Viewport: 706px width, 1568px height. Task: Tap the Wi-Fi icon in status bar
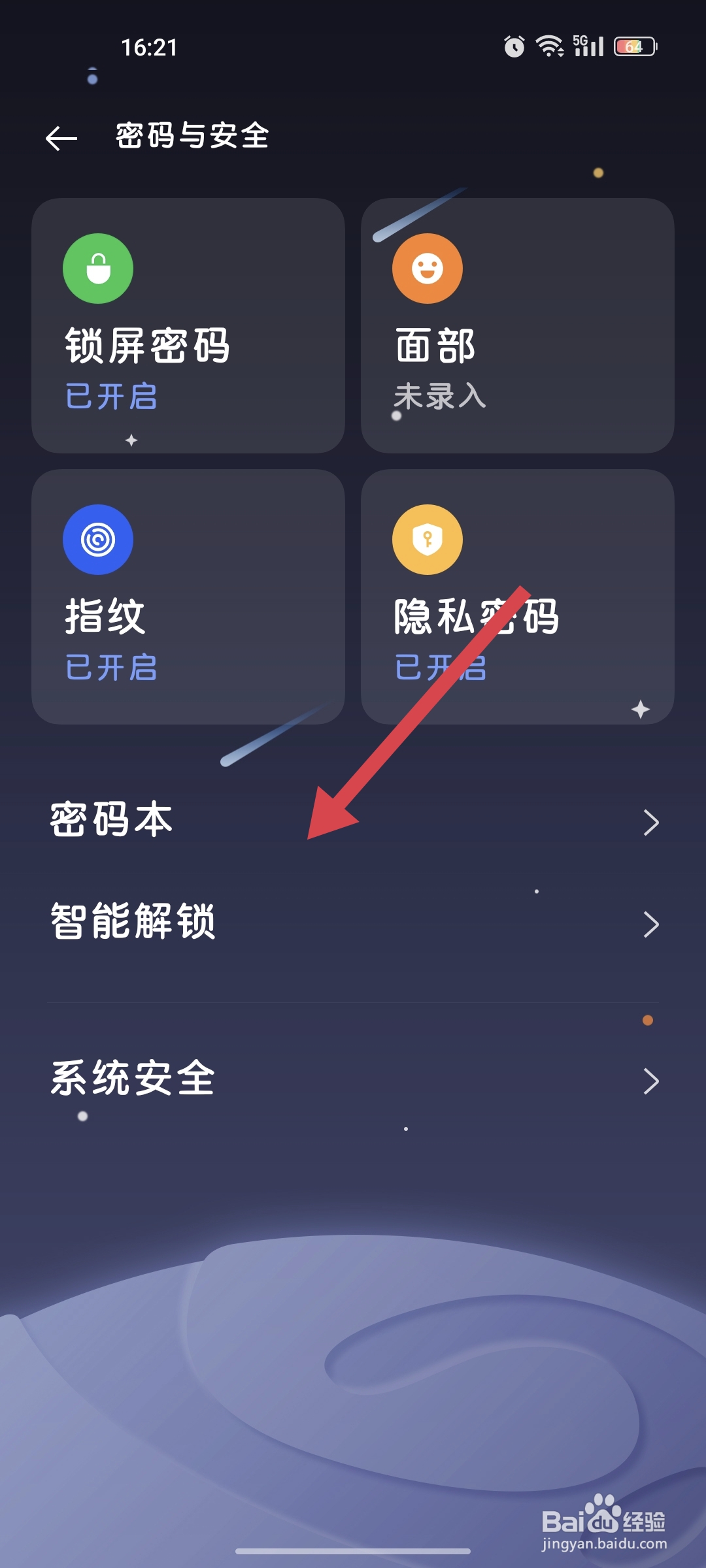pos(551,46)
